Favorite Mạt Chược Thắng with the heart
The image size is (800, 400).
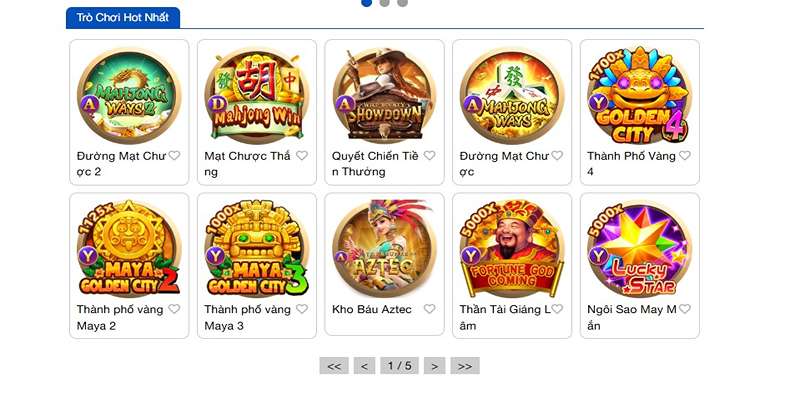click(302, 156)
